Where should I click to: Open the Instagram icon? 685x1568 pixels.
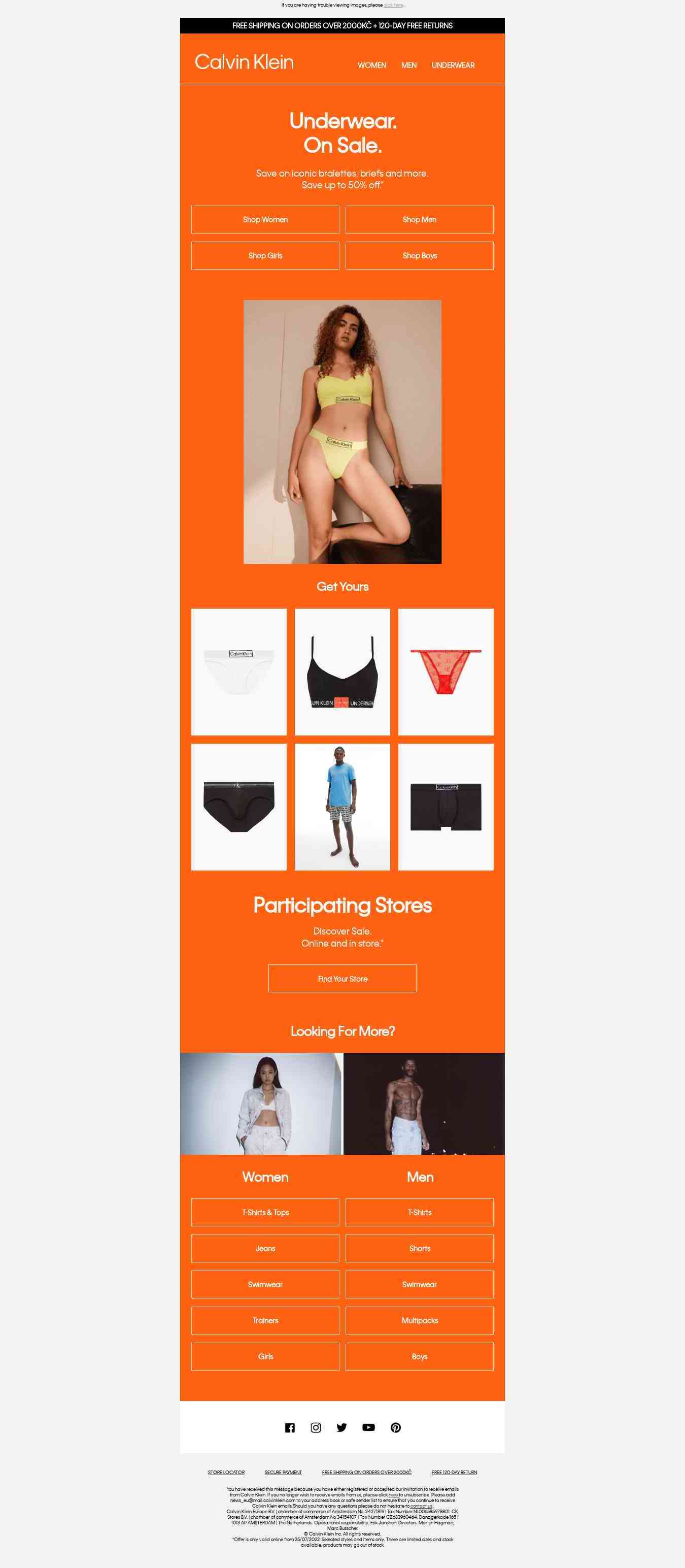(316, 1427)
